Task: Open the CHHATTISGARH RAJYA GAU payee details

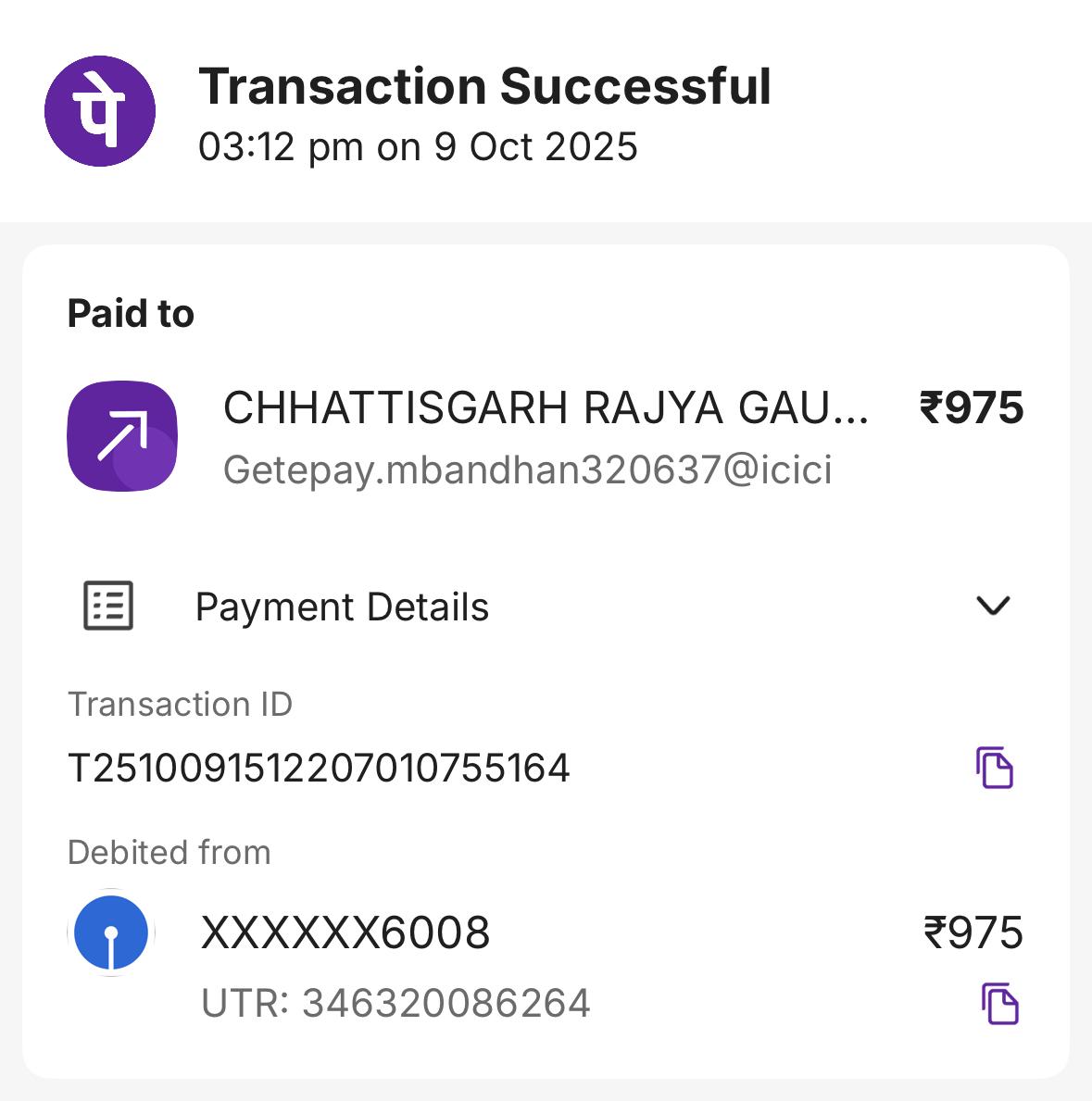Action: pos(545,408)
